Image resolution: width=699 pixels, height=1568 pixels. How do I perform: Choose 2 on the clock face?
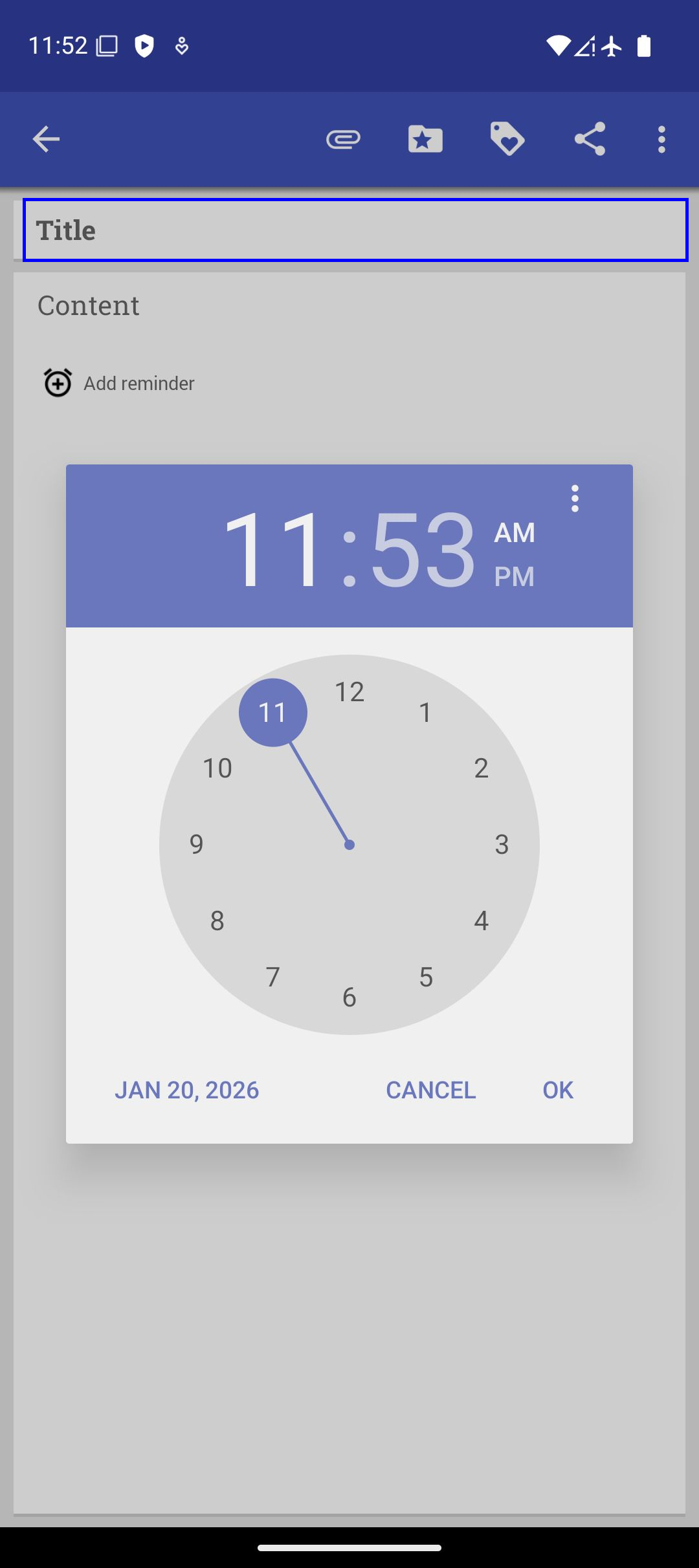point(481,768)
